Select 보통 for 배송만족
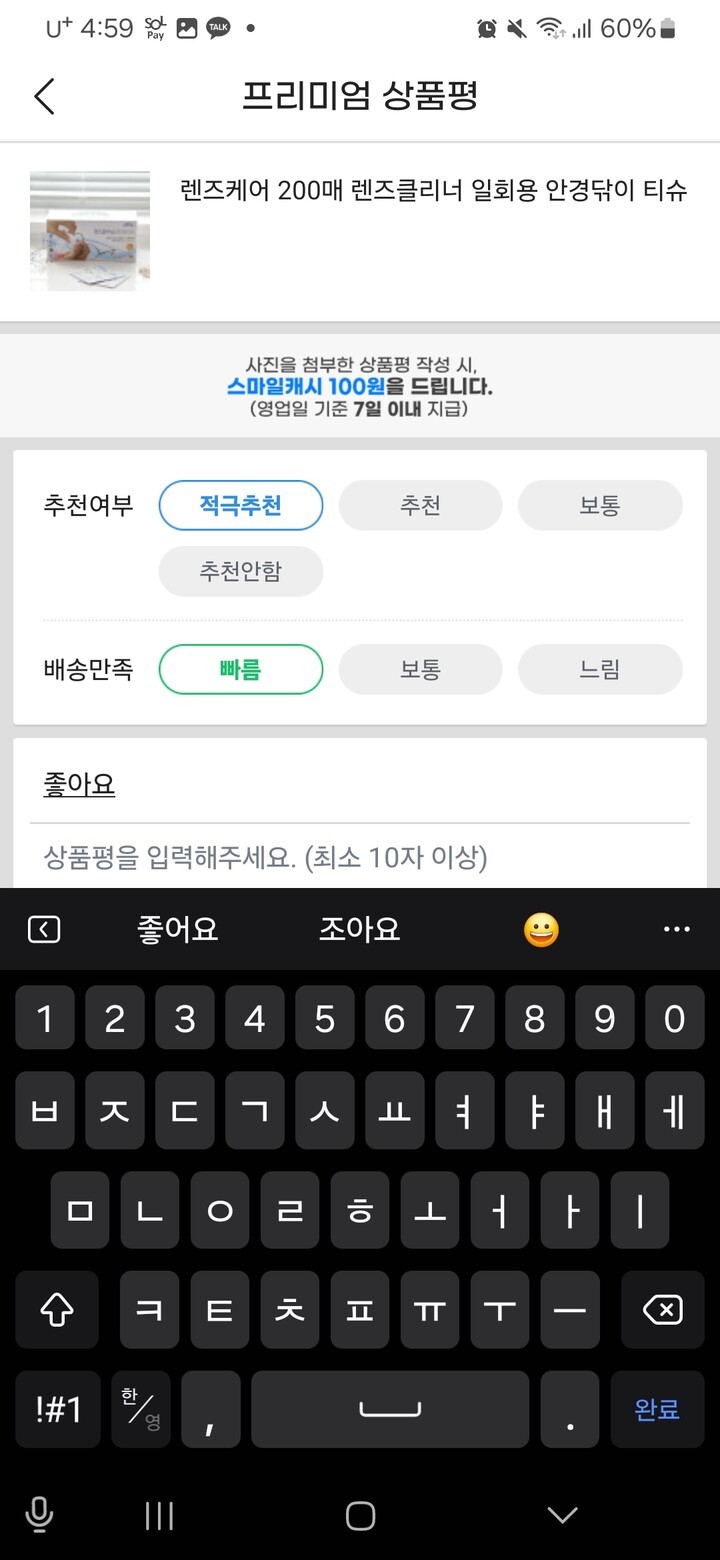This screenshot has width=720, height=1560. click(420, 670)
